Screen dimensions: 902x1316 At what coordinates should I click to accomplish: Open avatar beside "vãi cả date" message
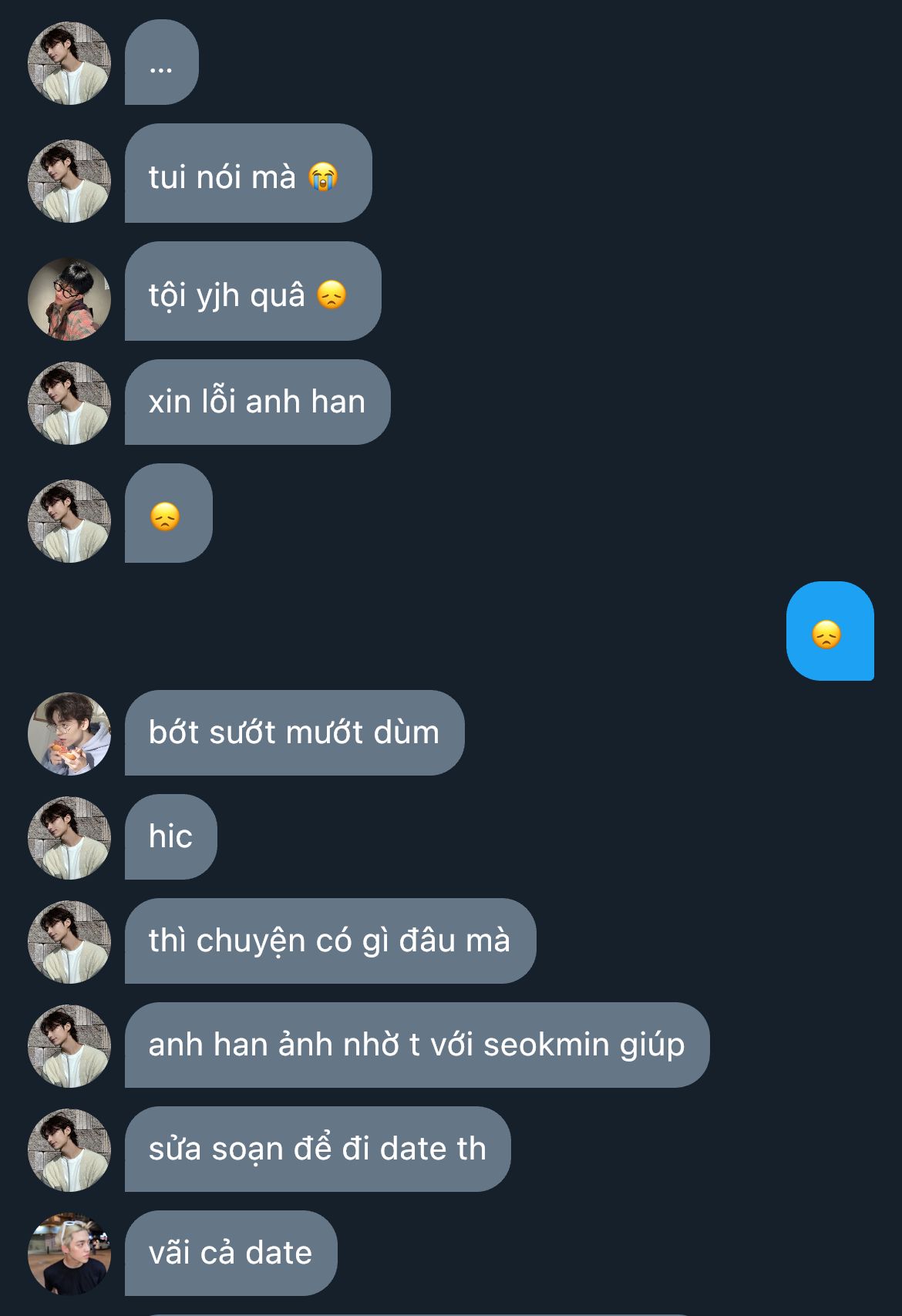(x=69, y=1254)
